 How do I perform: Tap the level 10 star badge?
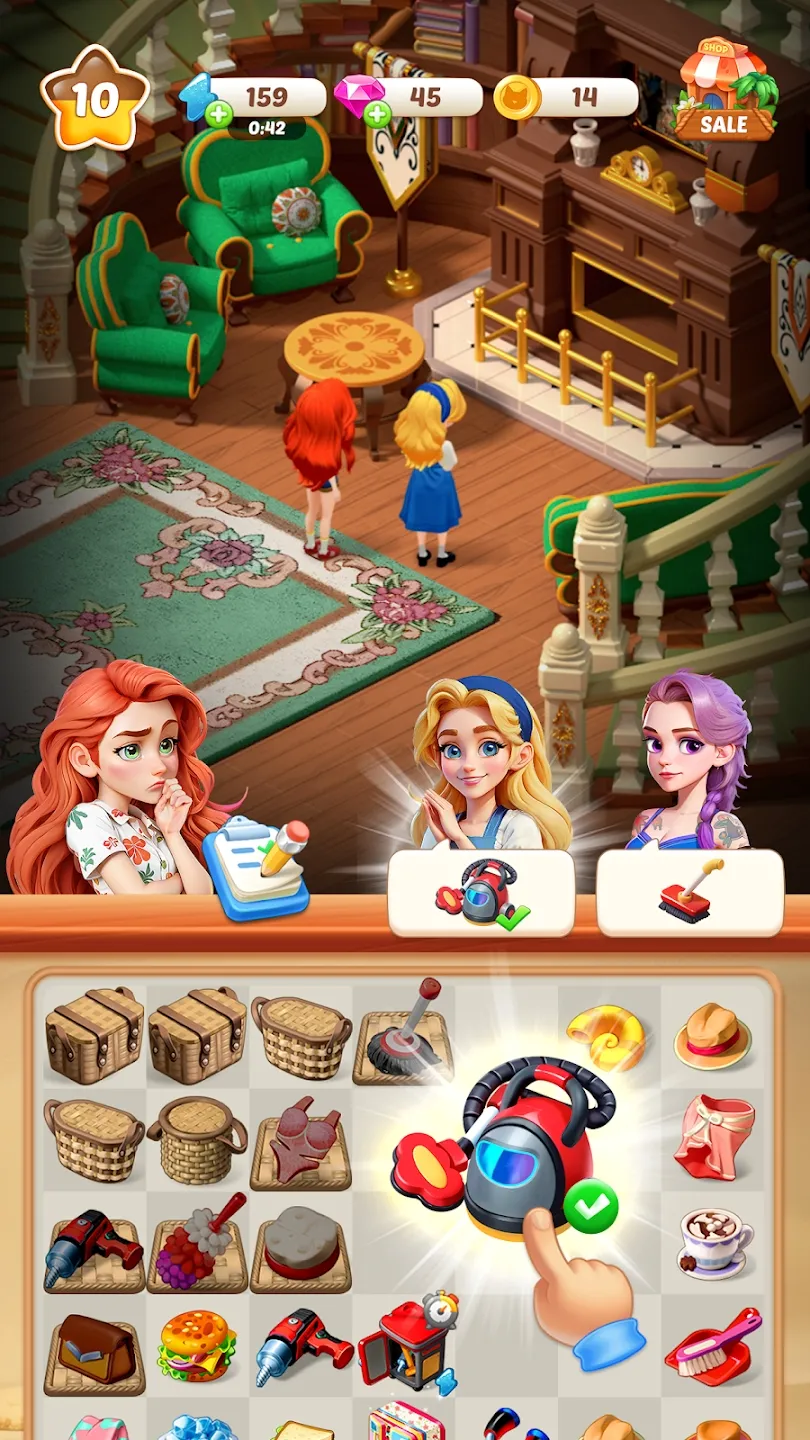pyautogui.click(x=94, y=98)
